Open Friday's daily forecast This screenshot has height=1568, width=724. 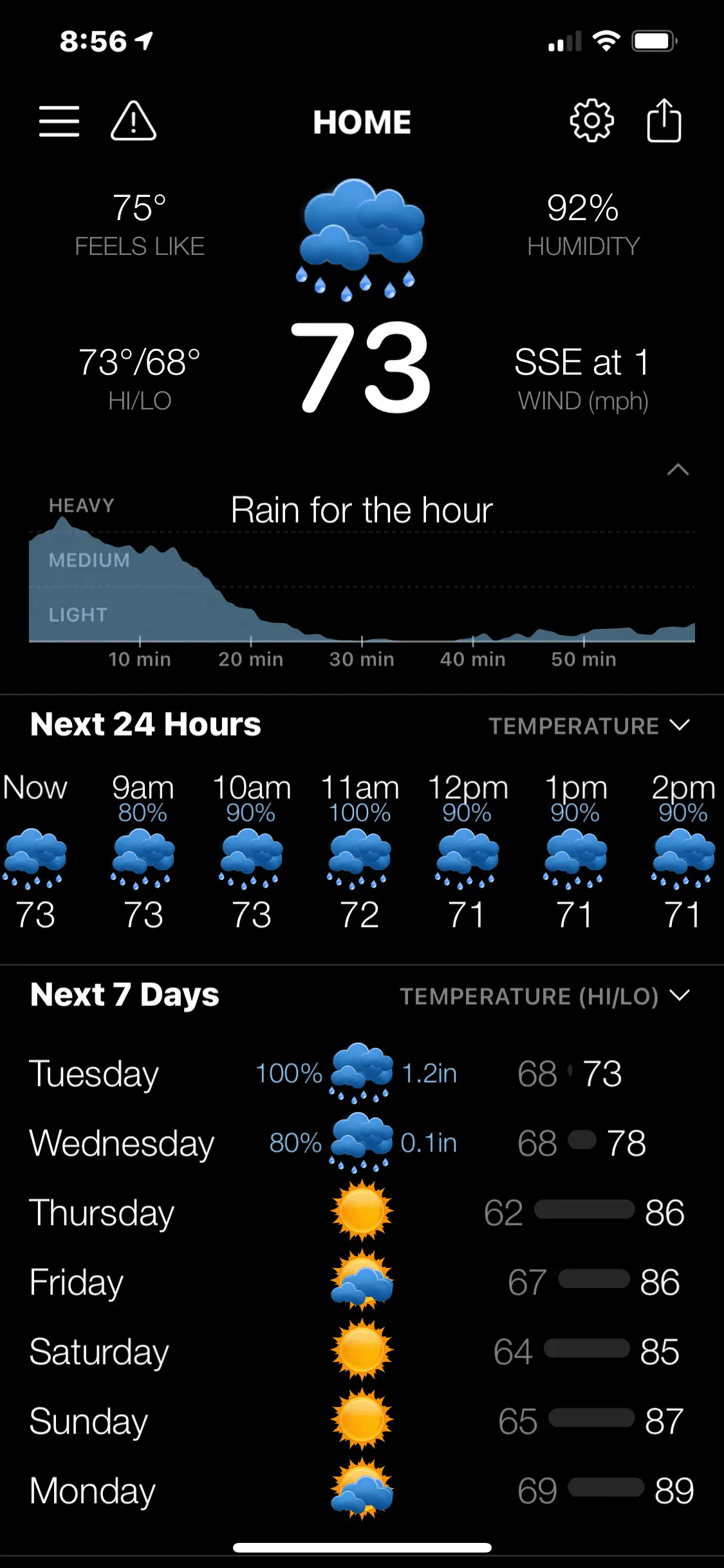click(362, 1282)
